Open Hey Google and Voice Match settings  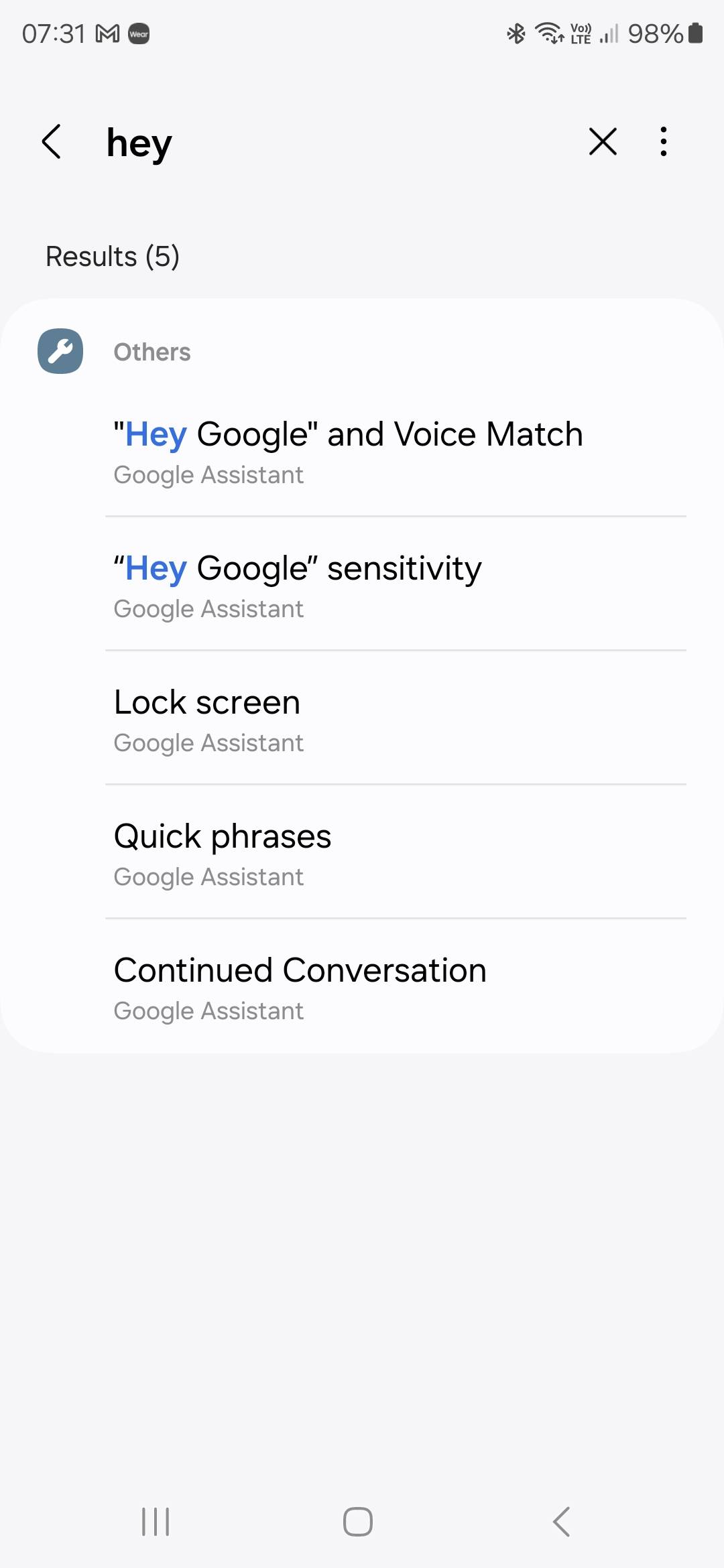(x=348, y=449)
